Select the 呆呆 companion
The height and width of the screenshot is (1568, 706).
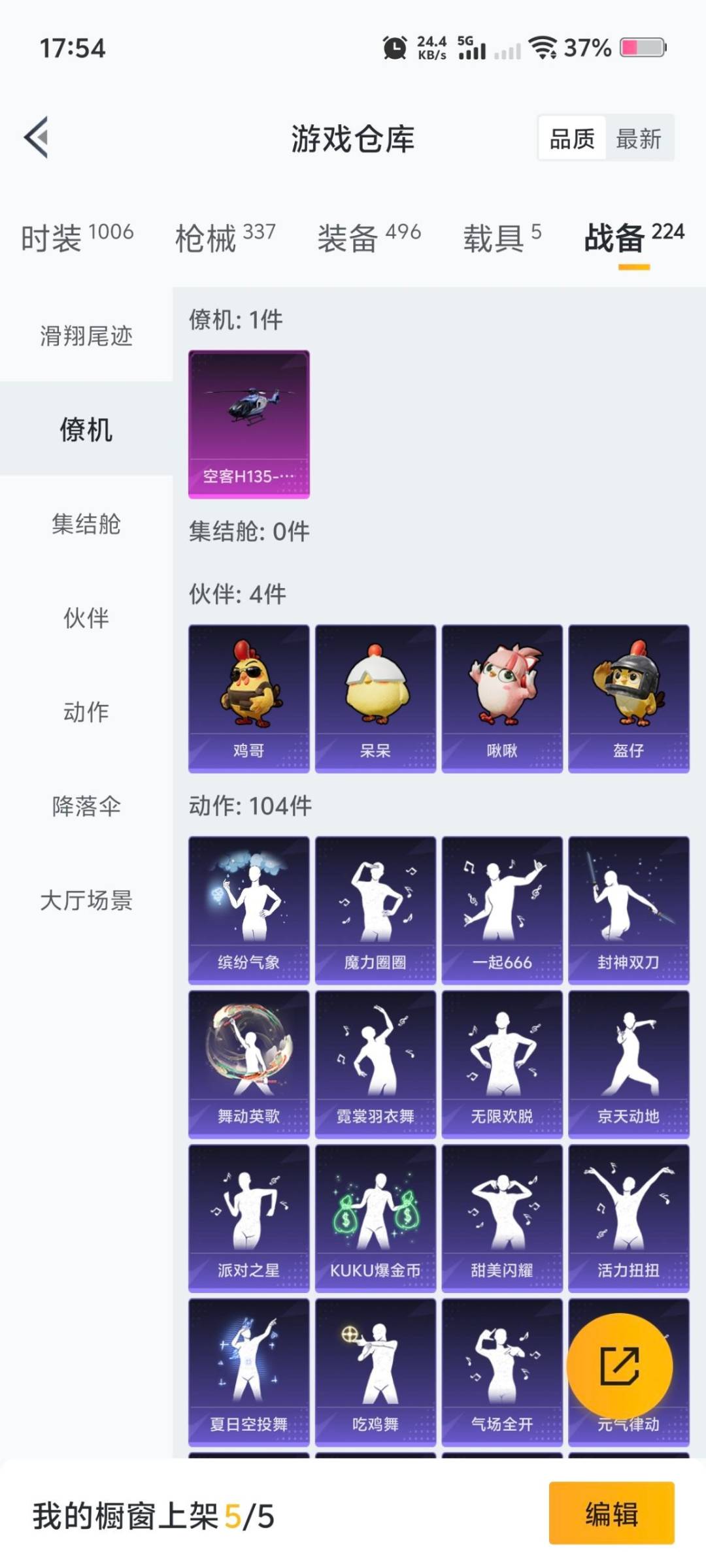click(375, 696)
